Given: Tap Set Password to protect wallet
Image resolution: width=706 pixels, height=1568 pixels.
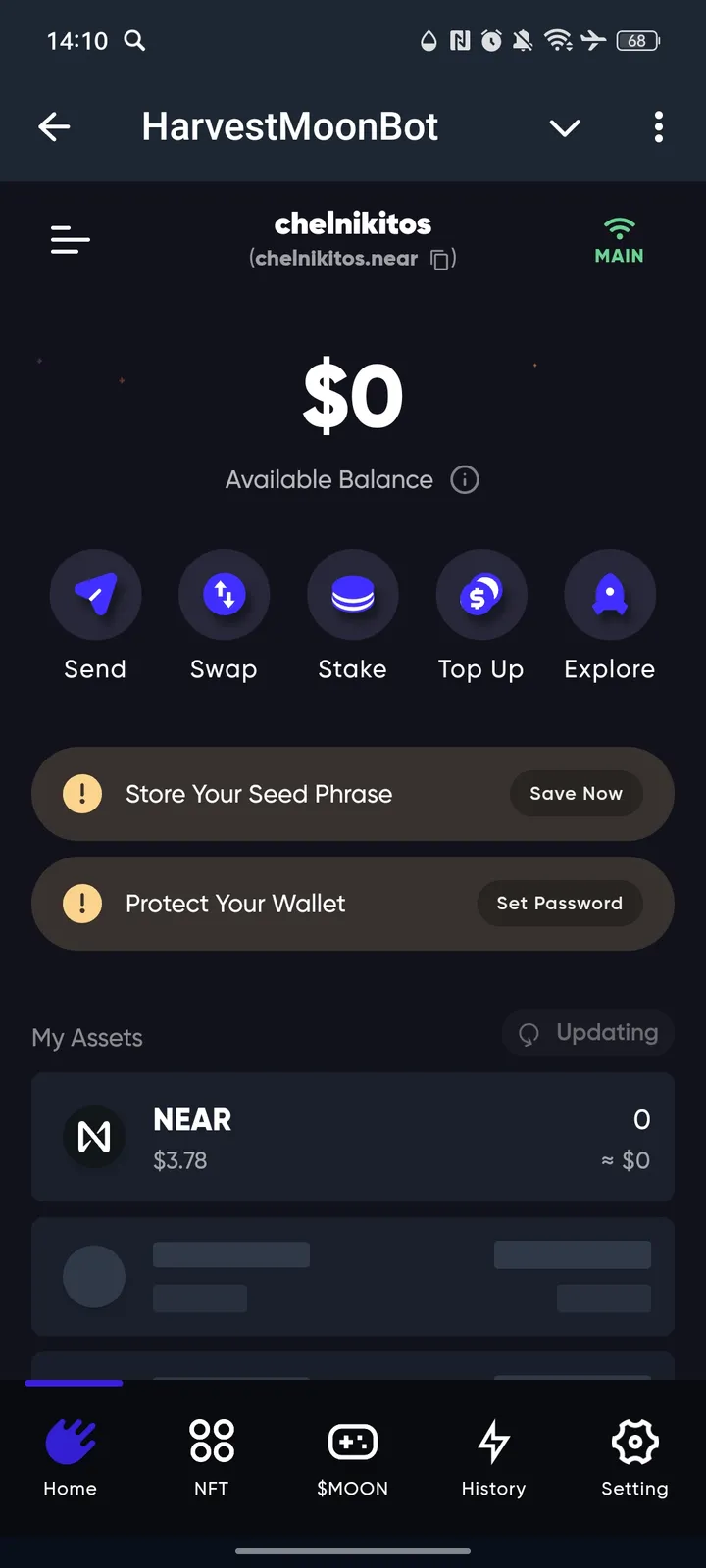Looking at the screenshot, I should (x=559, y=903).
